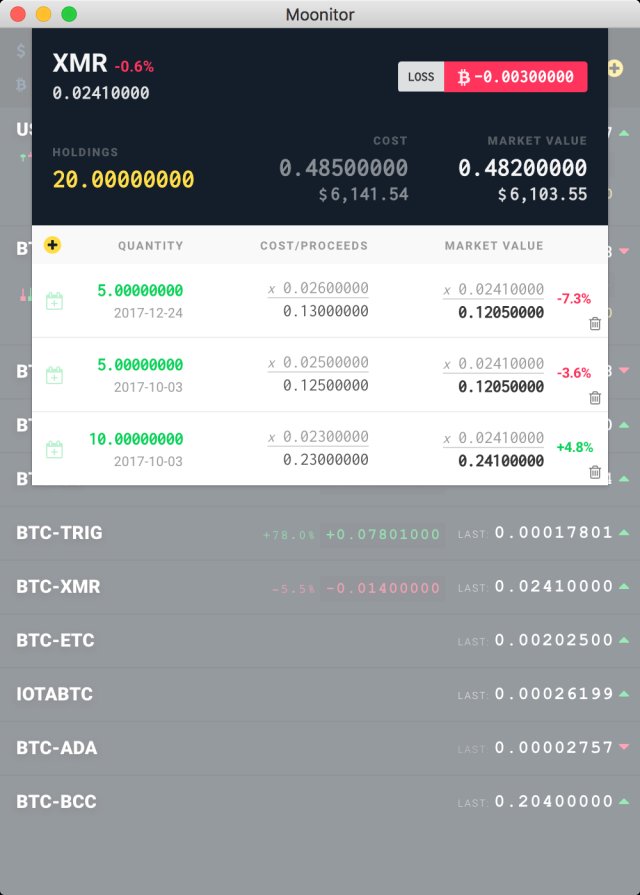Delete the transaction with cost price 0.02500000

point(595,397)
